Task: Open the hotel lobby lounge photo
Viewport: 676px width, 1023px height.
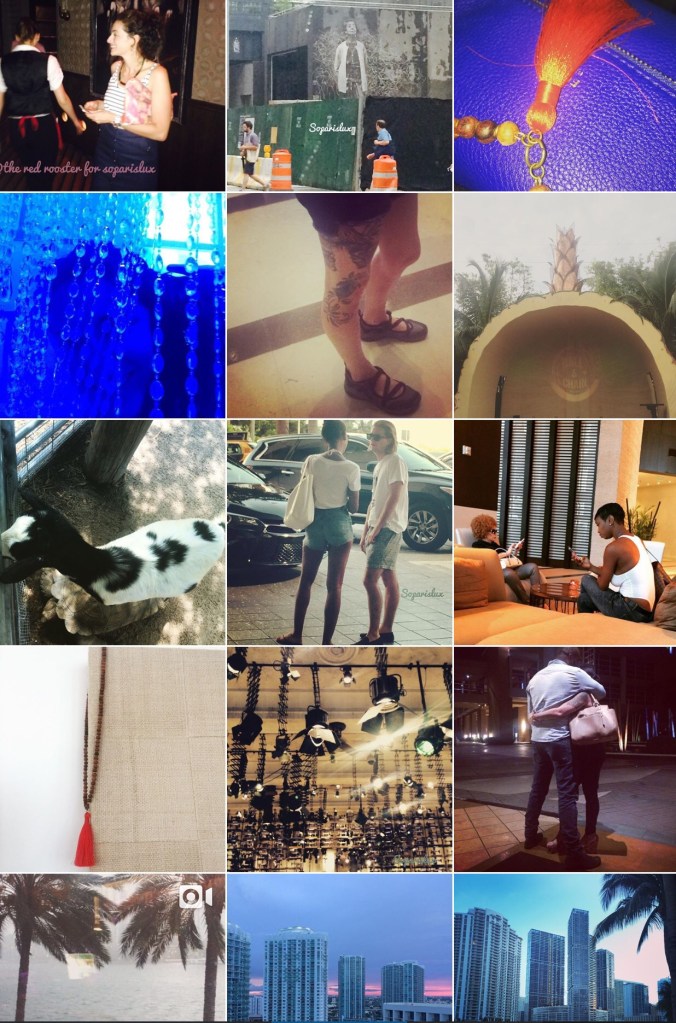Action: point(565,532)
